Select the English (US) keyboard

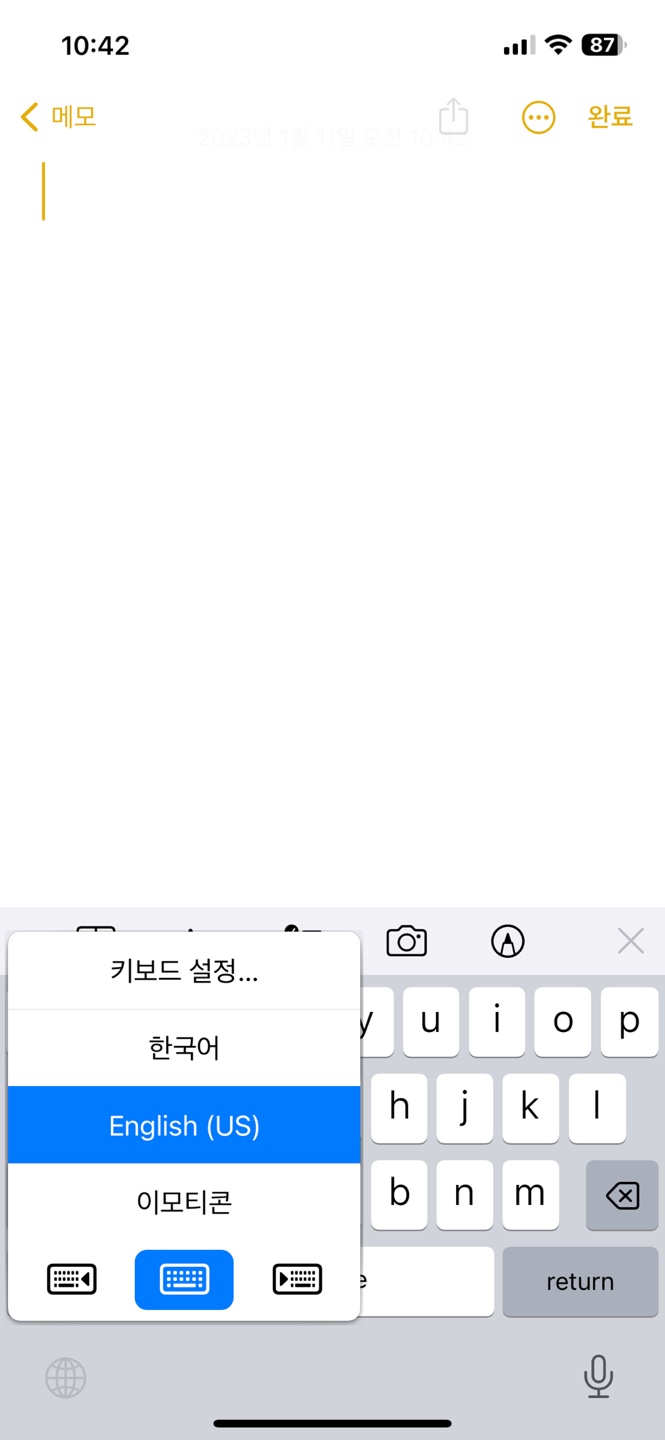pyautogui.click(x=184, y=1125)
